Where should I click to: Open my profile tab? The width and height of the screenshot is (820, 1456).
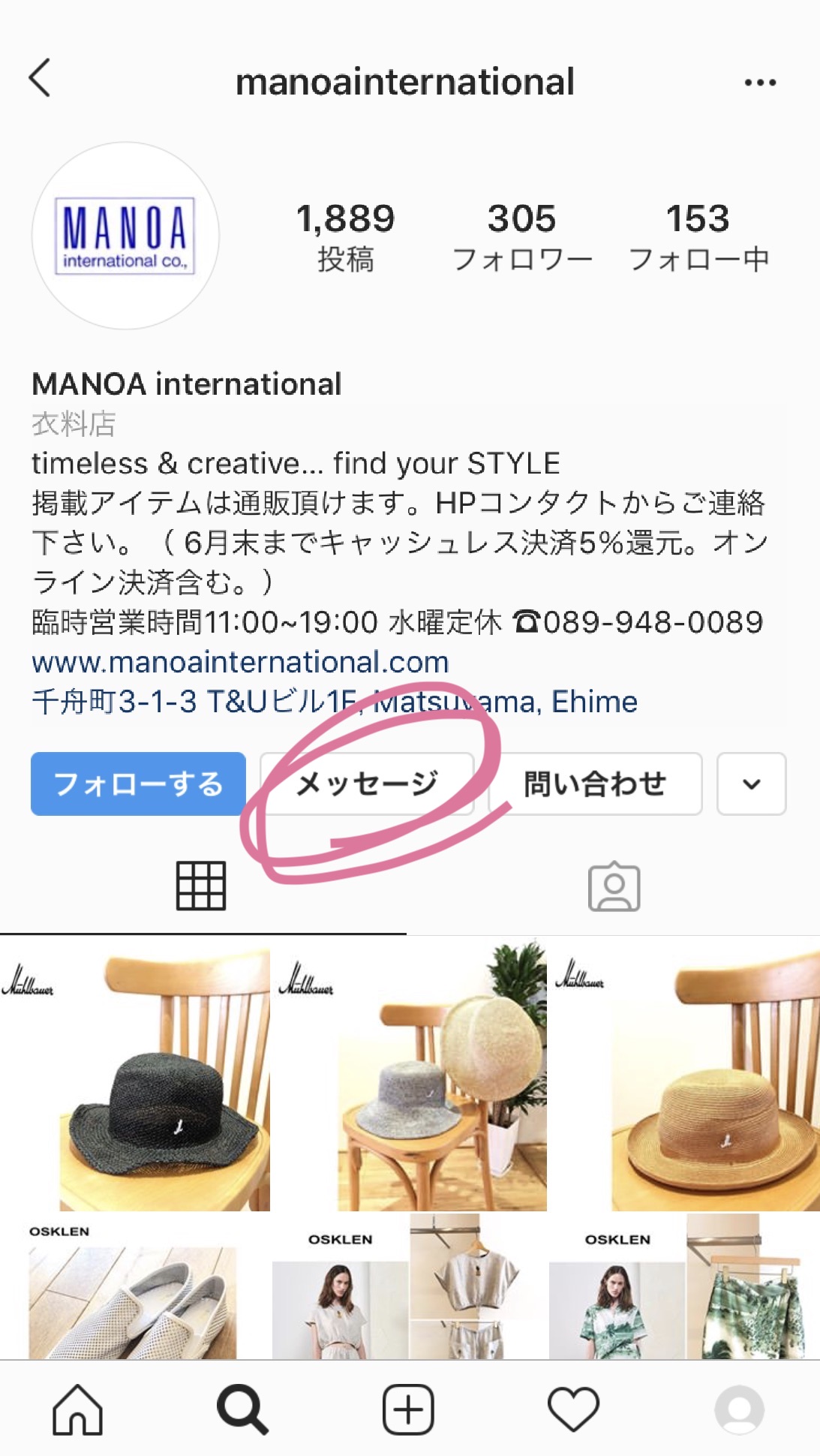tap(739, 1409)
